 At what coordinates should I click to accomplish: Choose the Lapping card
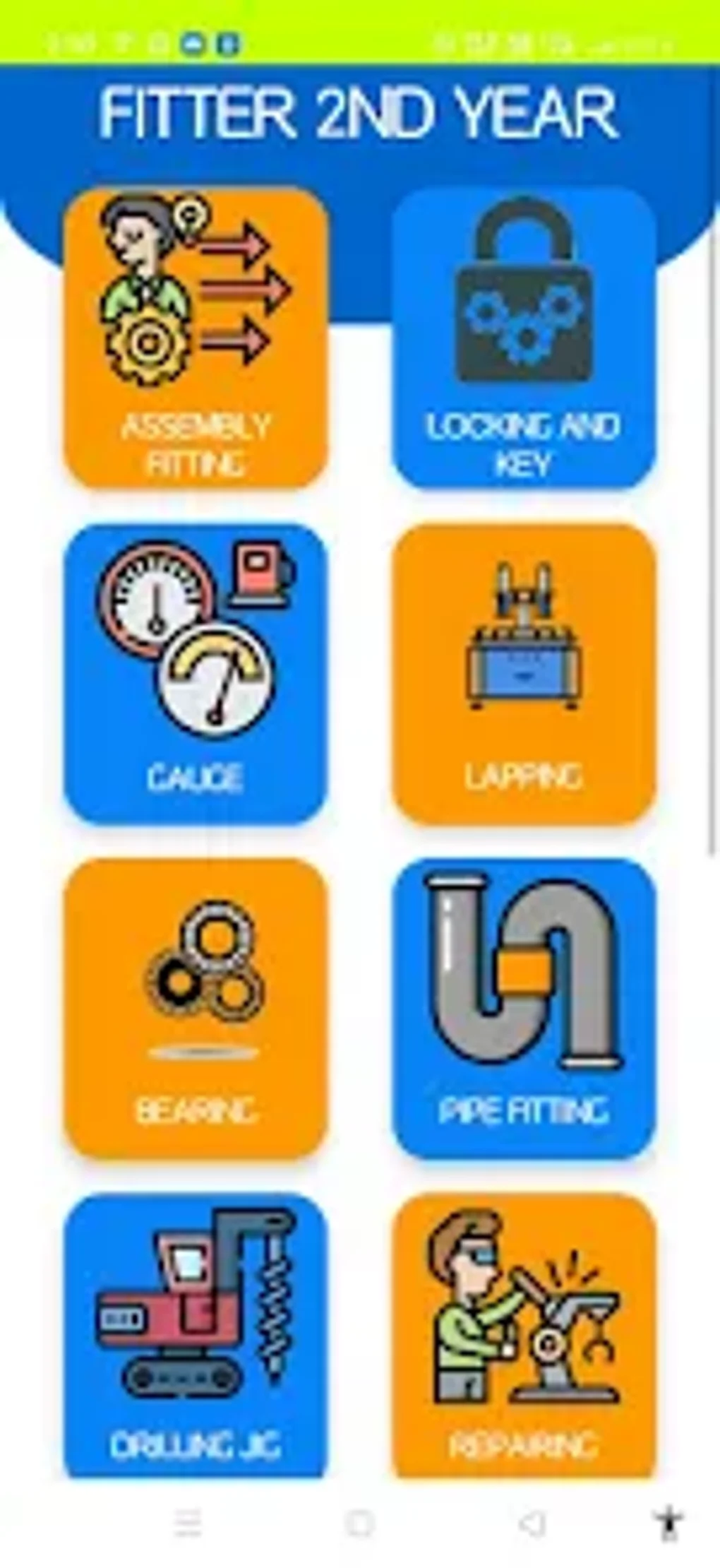point(523,673)
